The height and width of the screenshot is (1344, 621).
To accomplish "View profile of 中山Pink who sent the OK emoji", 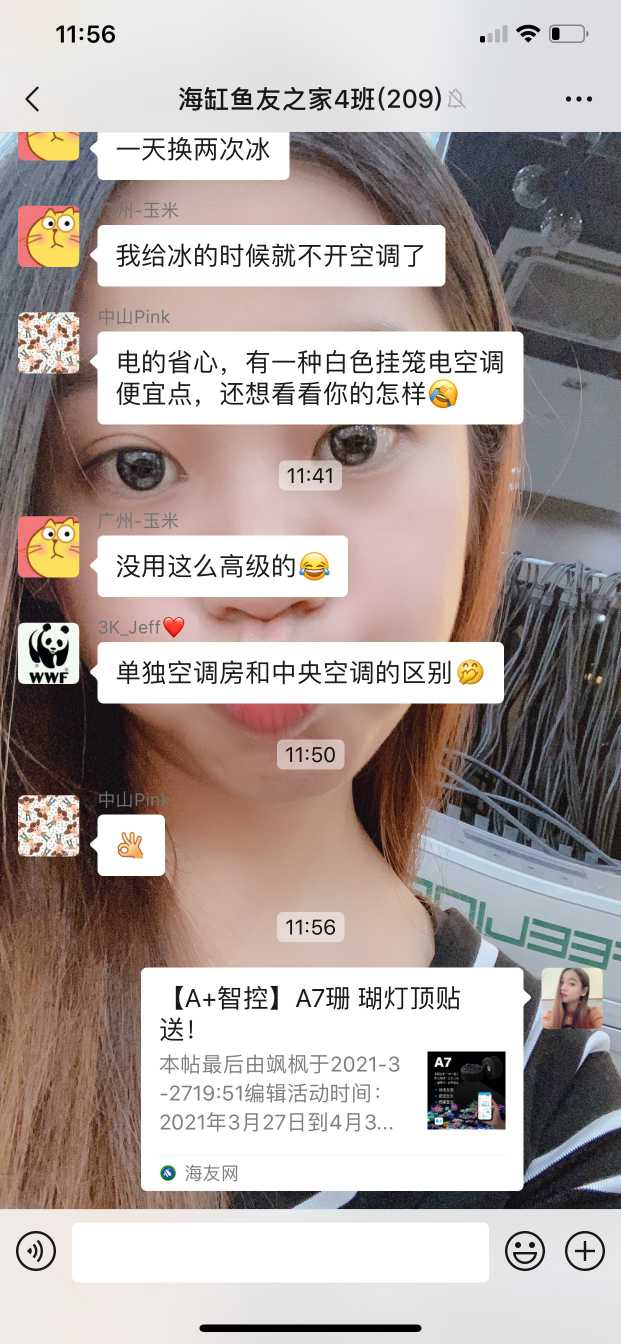I will pos(48,826).
